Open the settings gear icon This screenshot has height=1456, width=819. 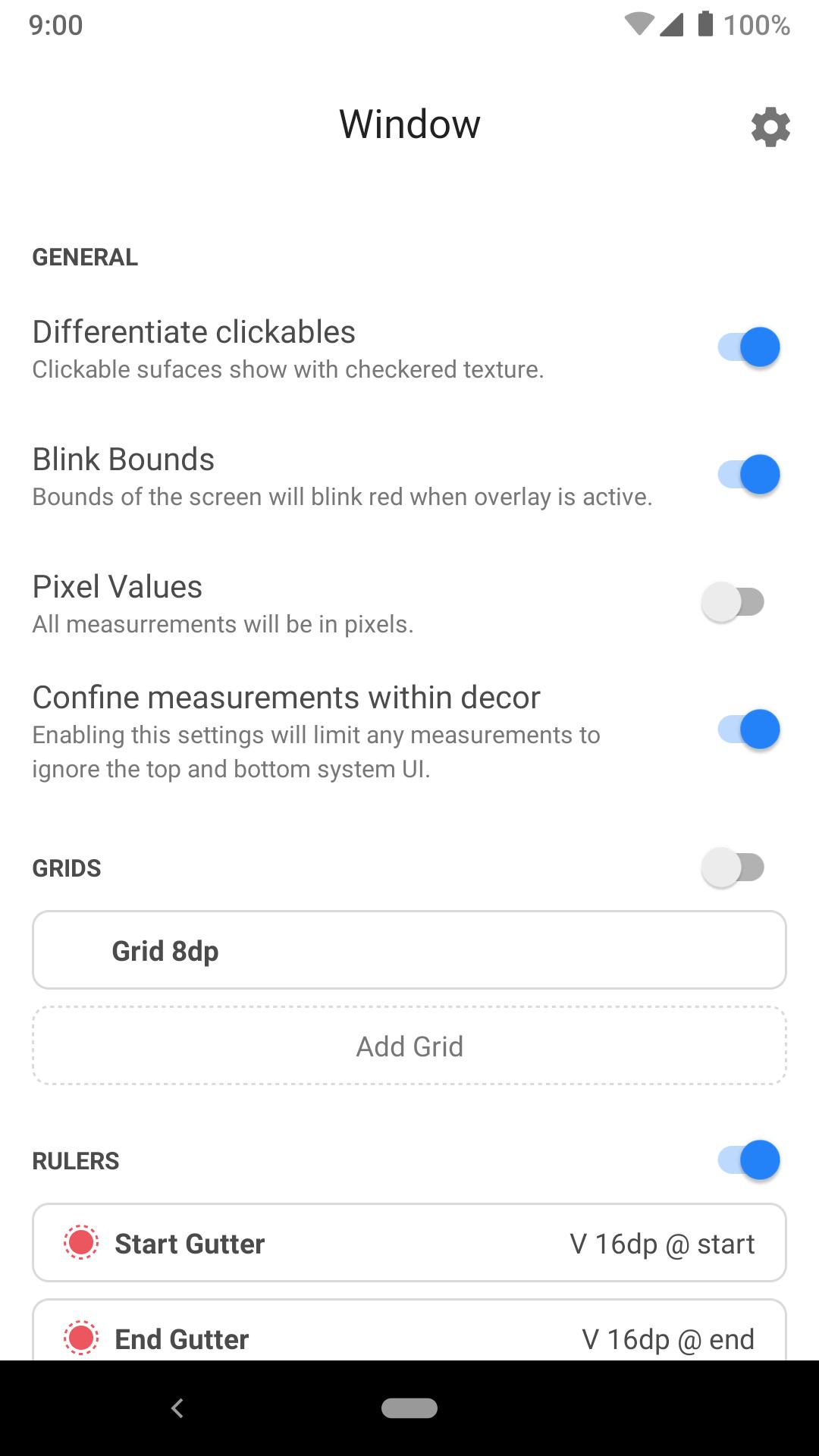[x=770, y=127]
